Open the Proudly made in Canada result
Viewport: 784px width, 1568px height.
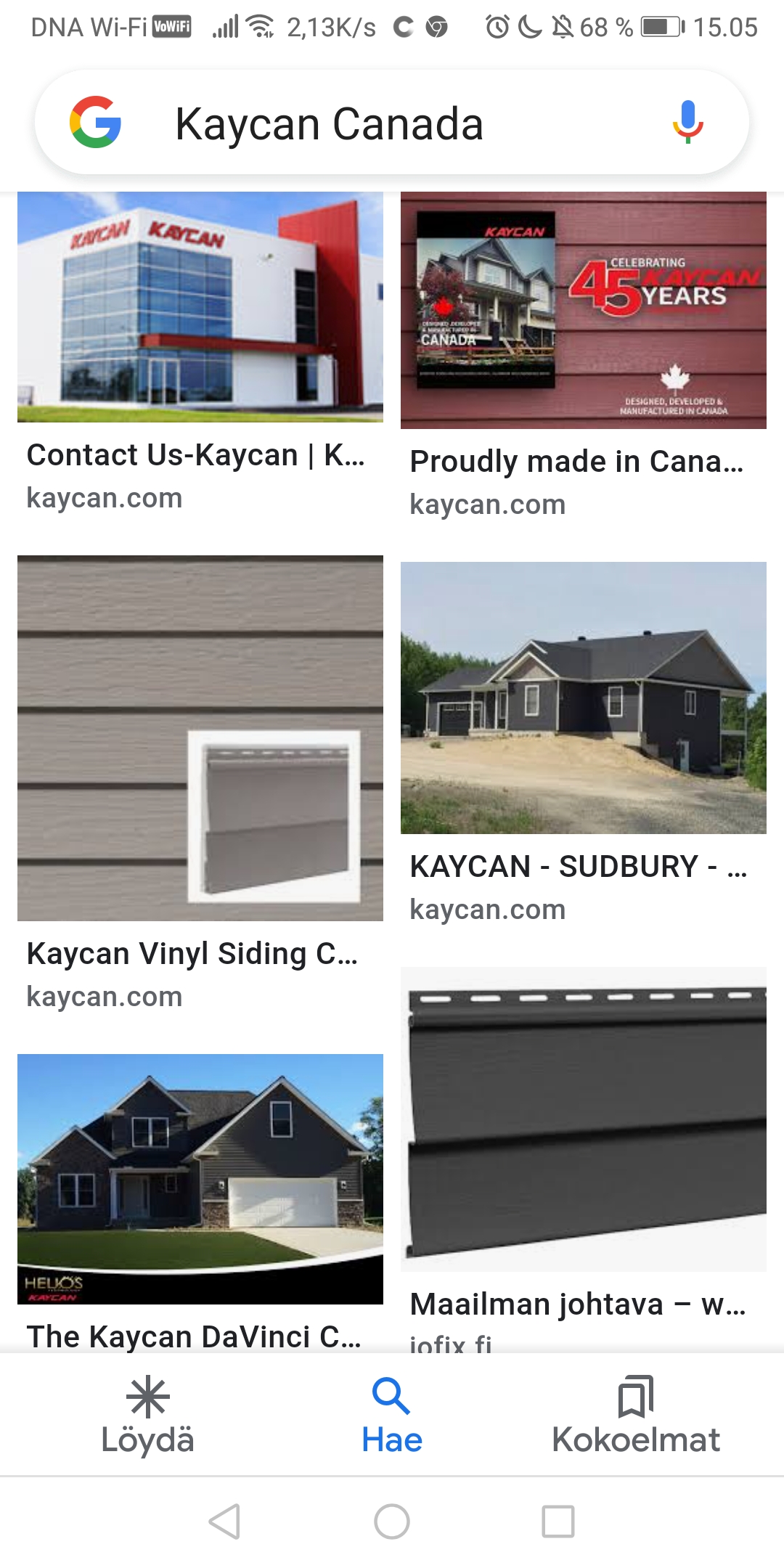(583, 311)
